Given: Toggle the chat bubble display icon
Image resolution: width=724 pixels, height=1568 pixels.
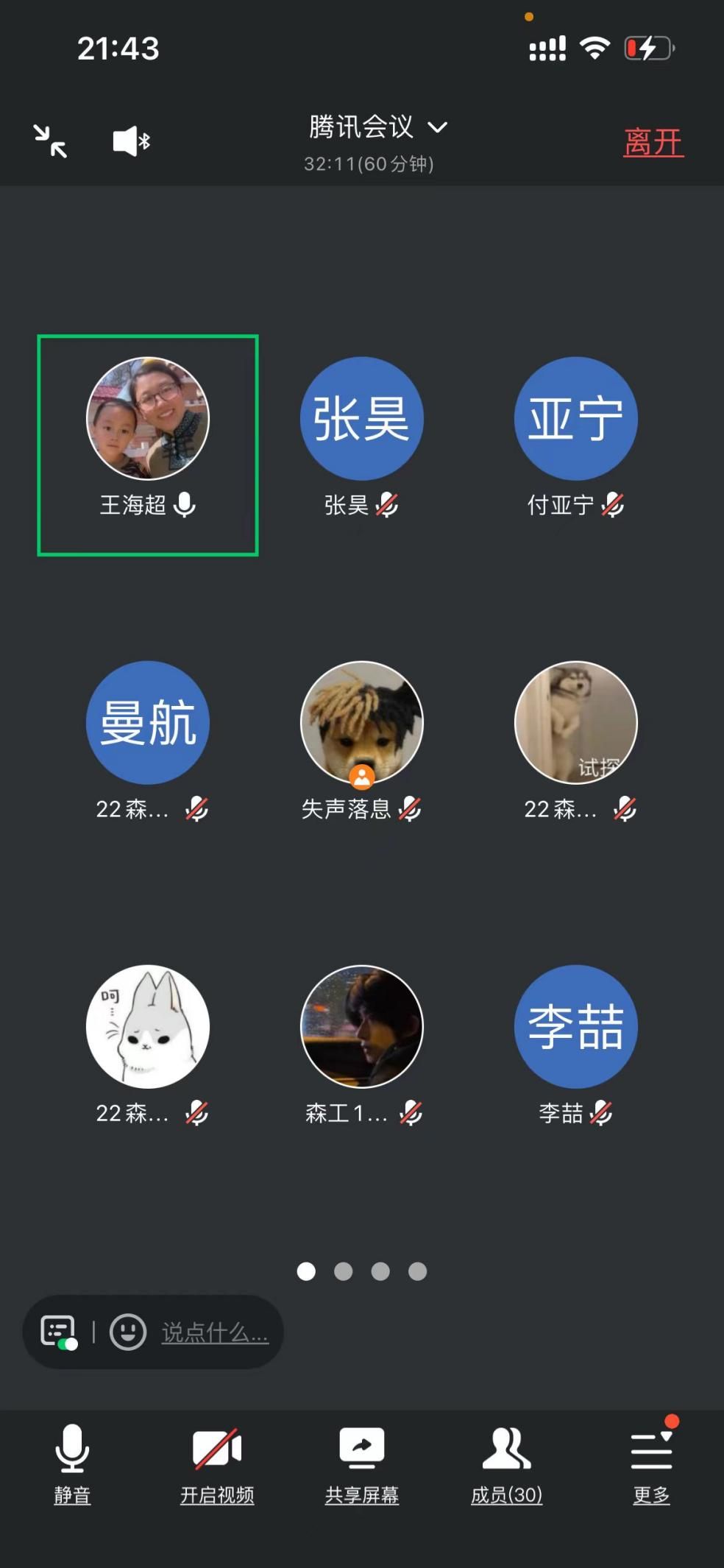Looking at the screenshot, I should coord(59,1332).
